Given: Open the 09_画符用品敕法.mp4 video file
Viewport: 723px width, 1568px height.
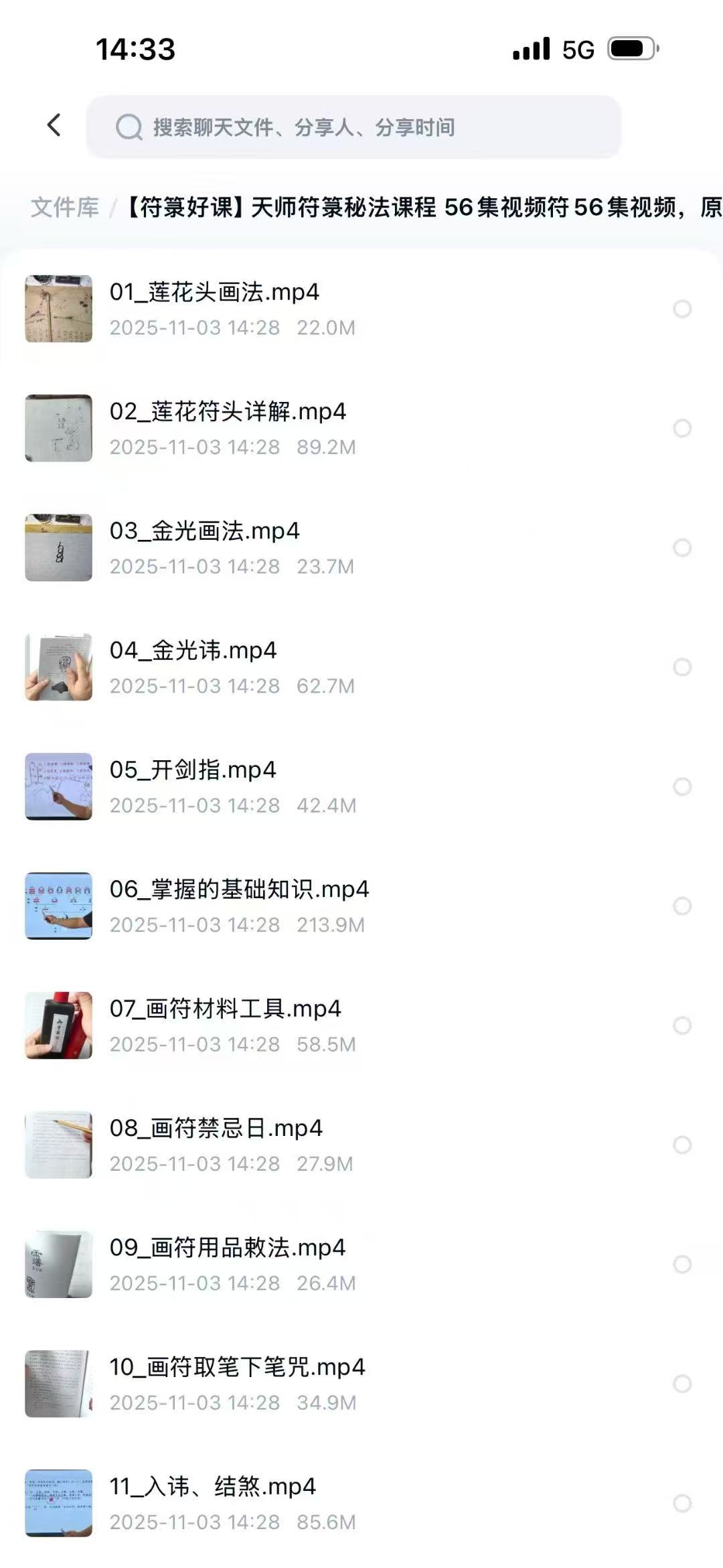Looking at the screenshot, I should 228,1248.
